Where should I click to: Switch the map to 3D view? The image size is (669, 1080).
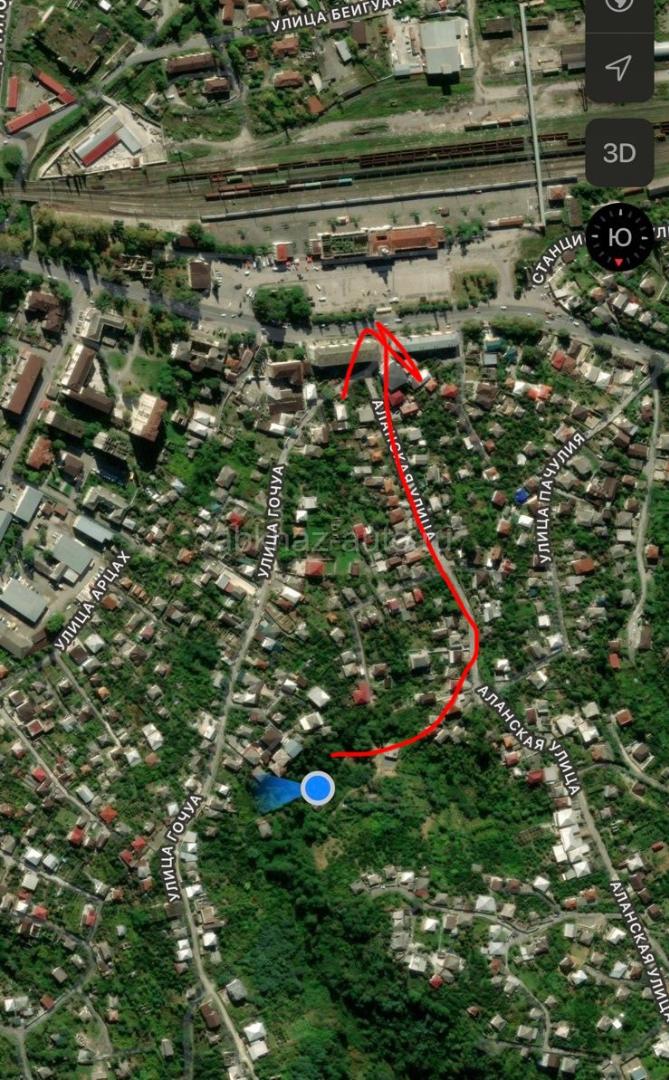tap(619, 153)
